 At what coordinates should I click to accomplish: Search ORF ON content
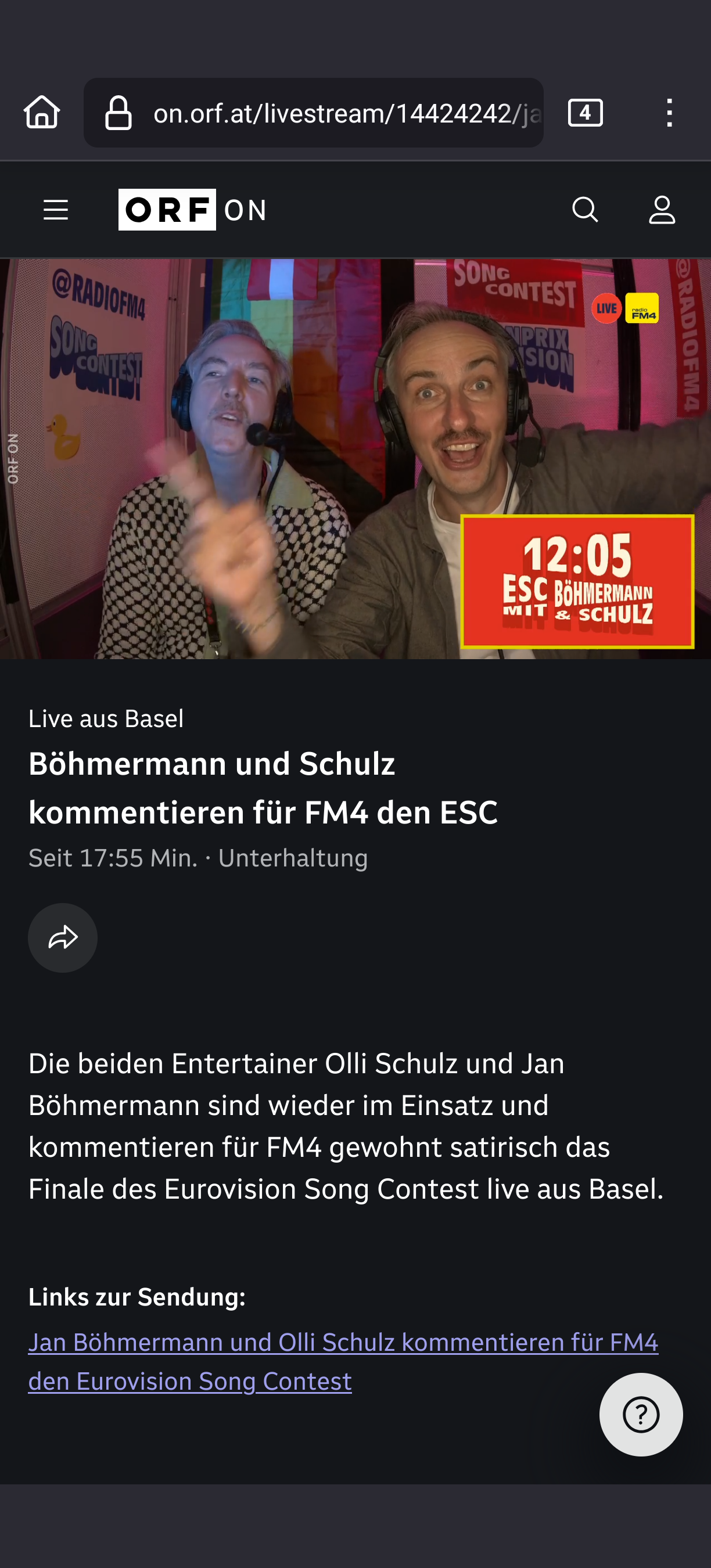click(x=585, y=210)
